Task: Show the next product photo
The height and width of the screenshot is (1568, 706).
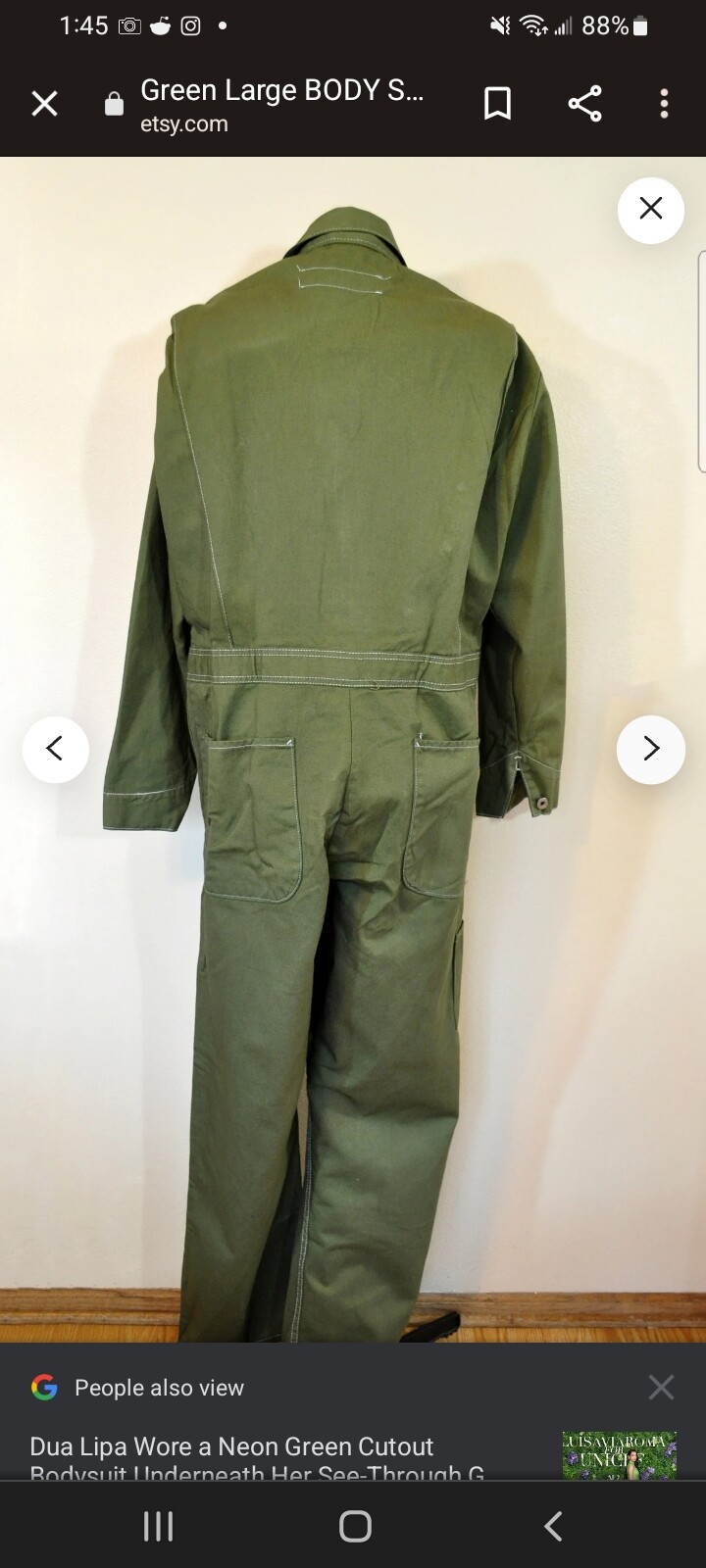Action: pos(651,750)
